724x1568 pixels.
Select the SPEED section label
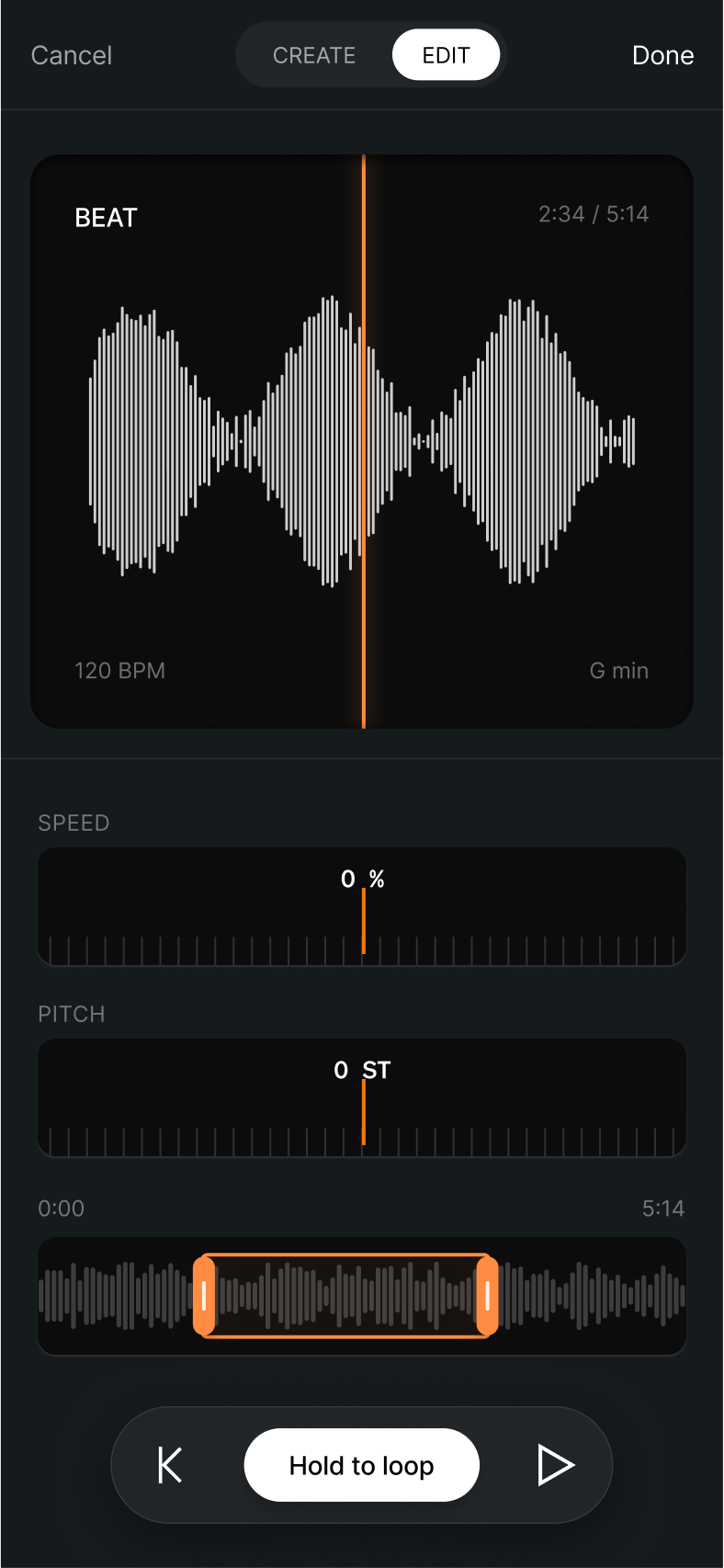74,823
